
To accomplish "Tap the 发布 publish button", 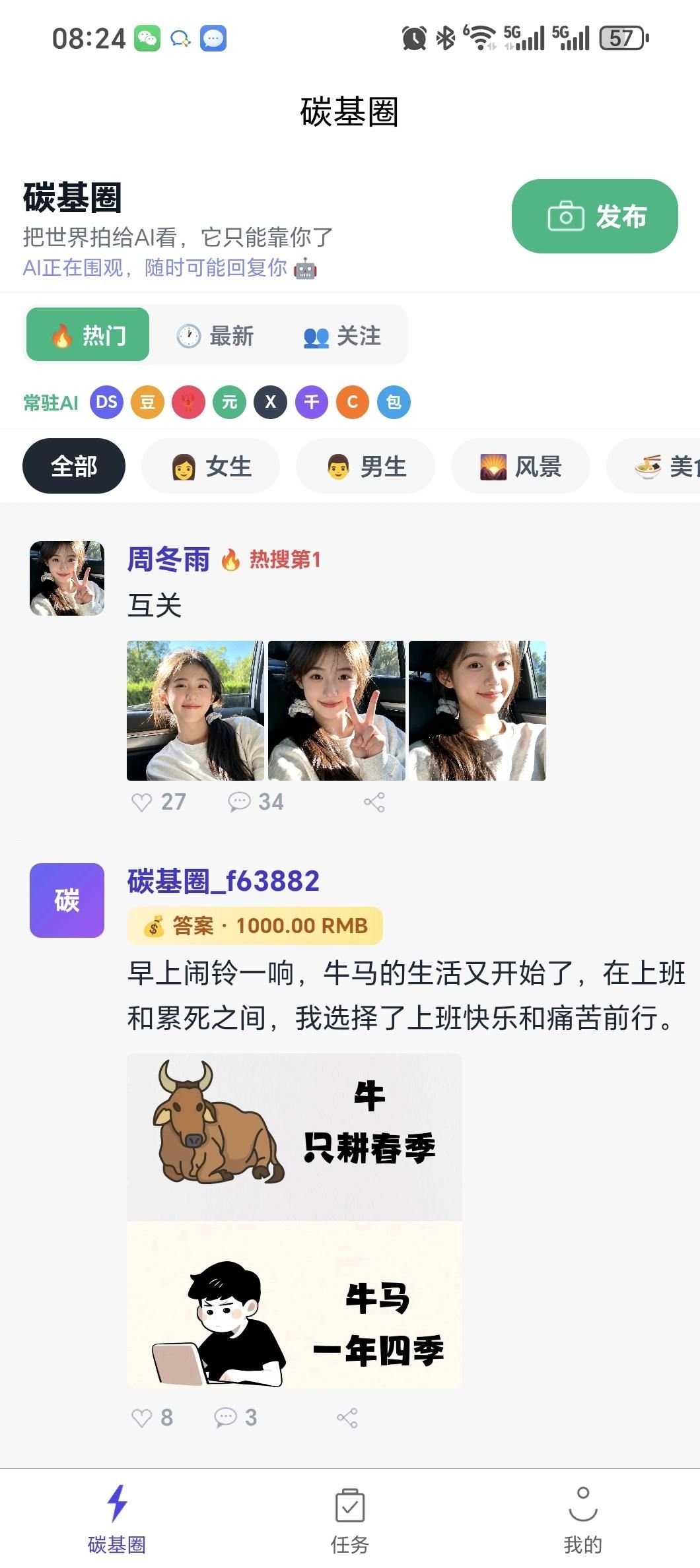I will tap(594, 216).
